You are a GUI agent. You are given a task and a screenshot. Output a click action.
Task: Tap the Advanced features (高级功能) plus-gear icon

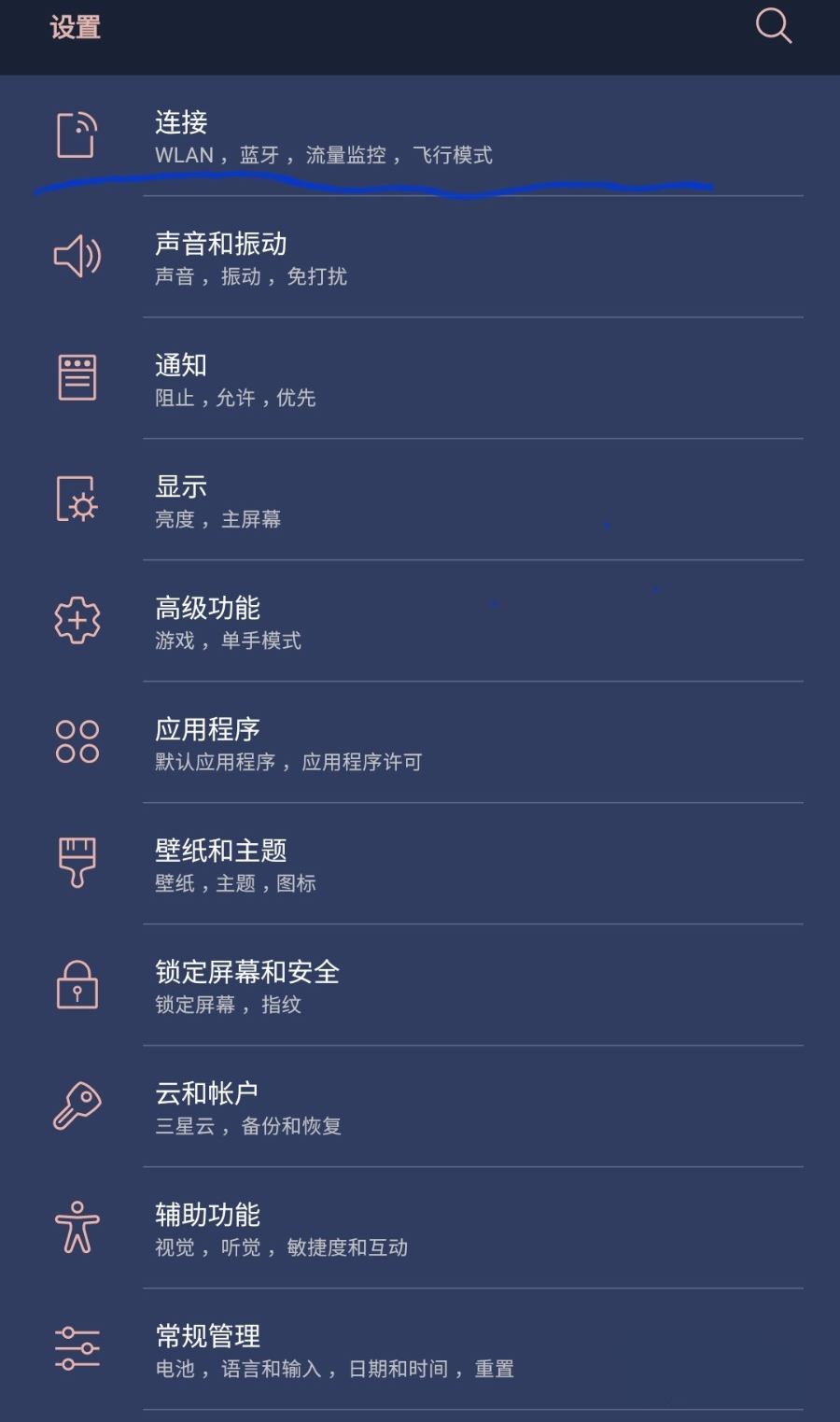point(77,620)
